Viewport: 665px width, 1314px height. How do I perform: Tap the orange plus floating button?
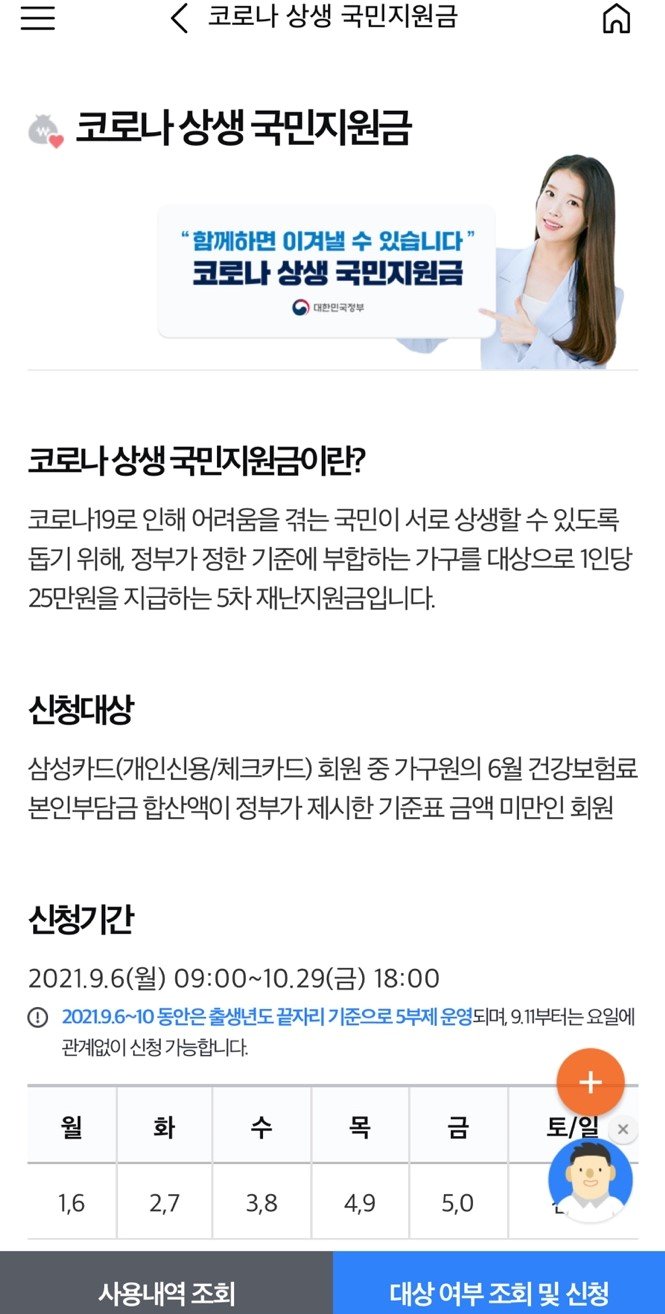590,1082
